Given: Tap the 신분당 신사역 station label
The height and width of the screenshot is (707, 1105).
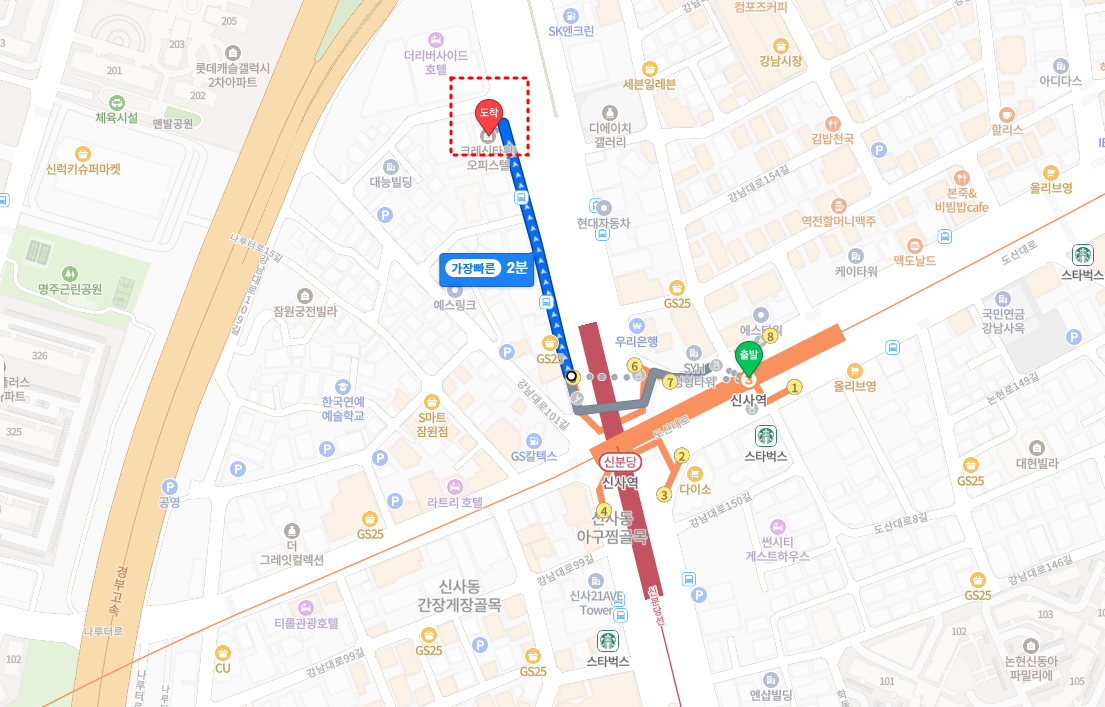Looking at the screenshot, I should 619,463.
